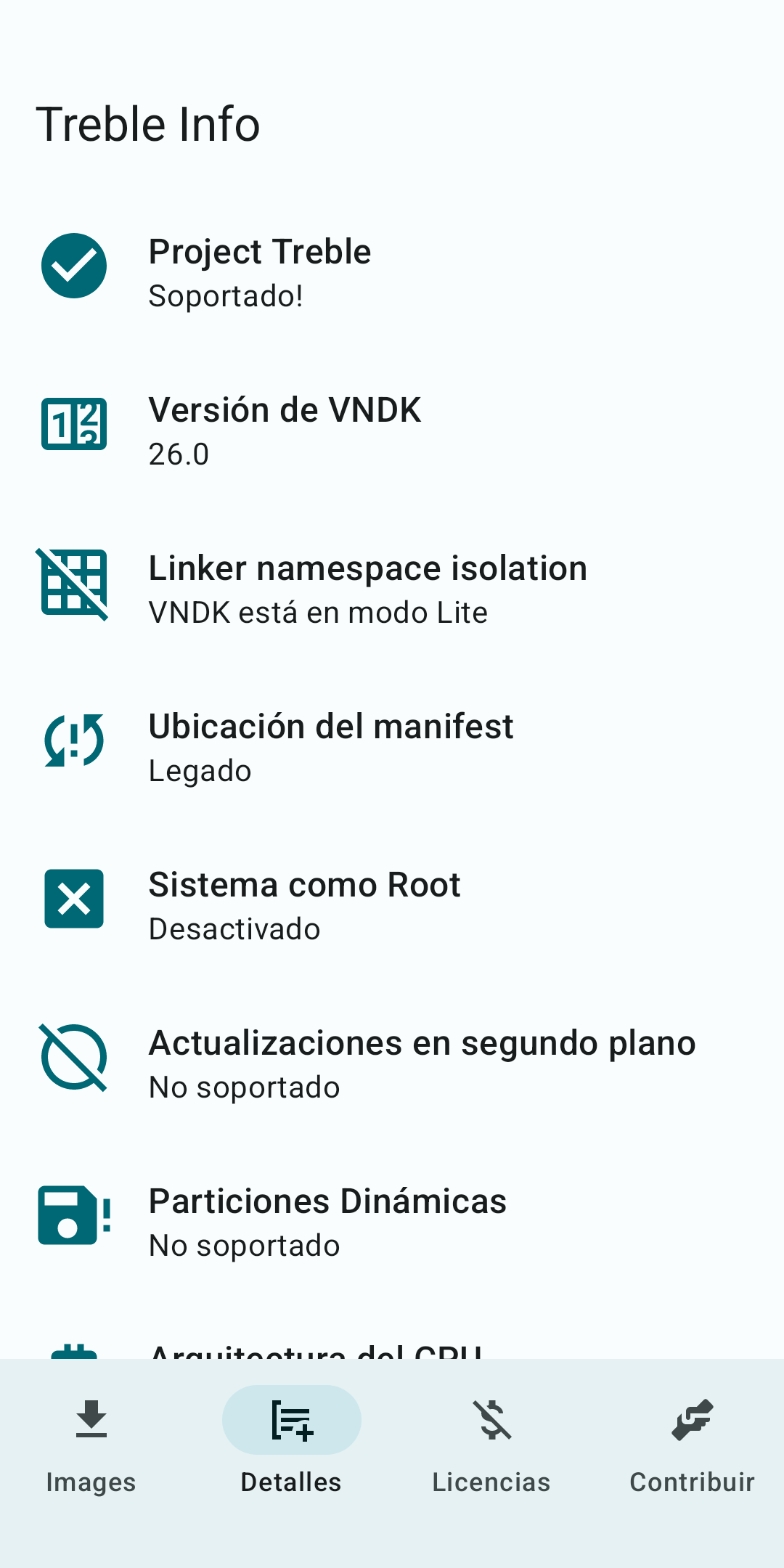Viewport: 784px width, 1568px height.
Task: Open Ubicación del manifest info
Action: click(392, 747)
